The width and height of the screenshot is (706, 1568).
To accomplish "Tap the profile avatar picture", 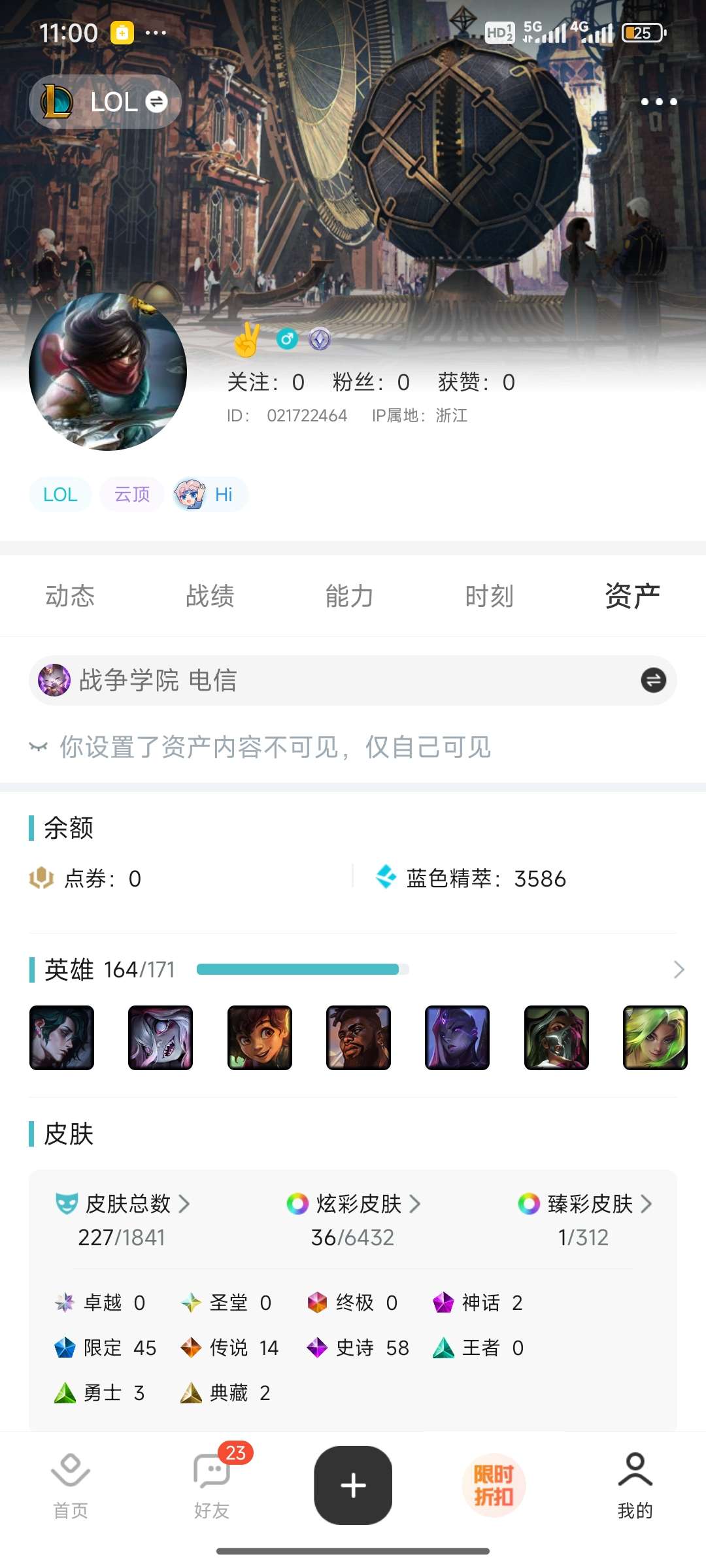I will 108,372.
